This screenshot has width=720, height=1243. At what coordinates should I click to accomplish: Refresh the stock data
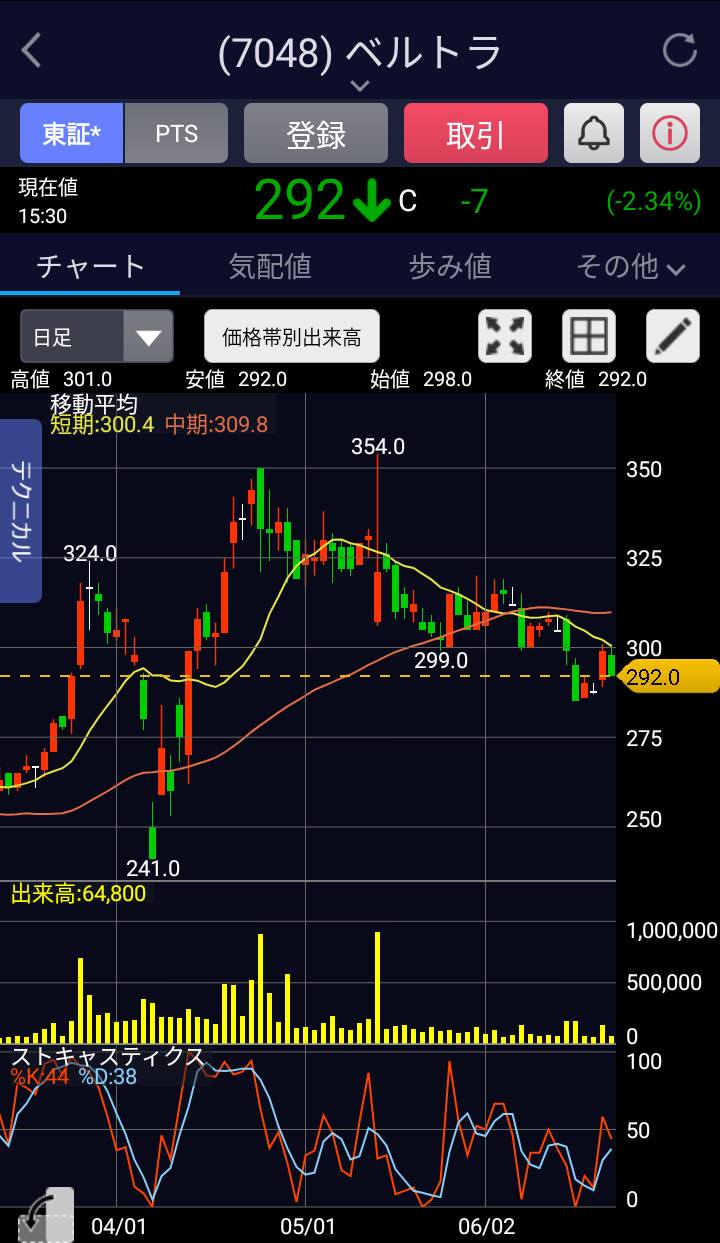680,50
